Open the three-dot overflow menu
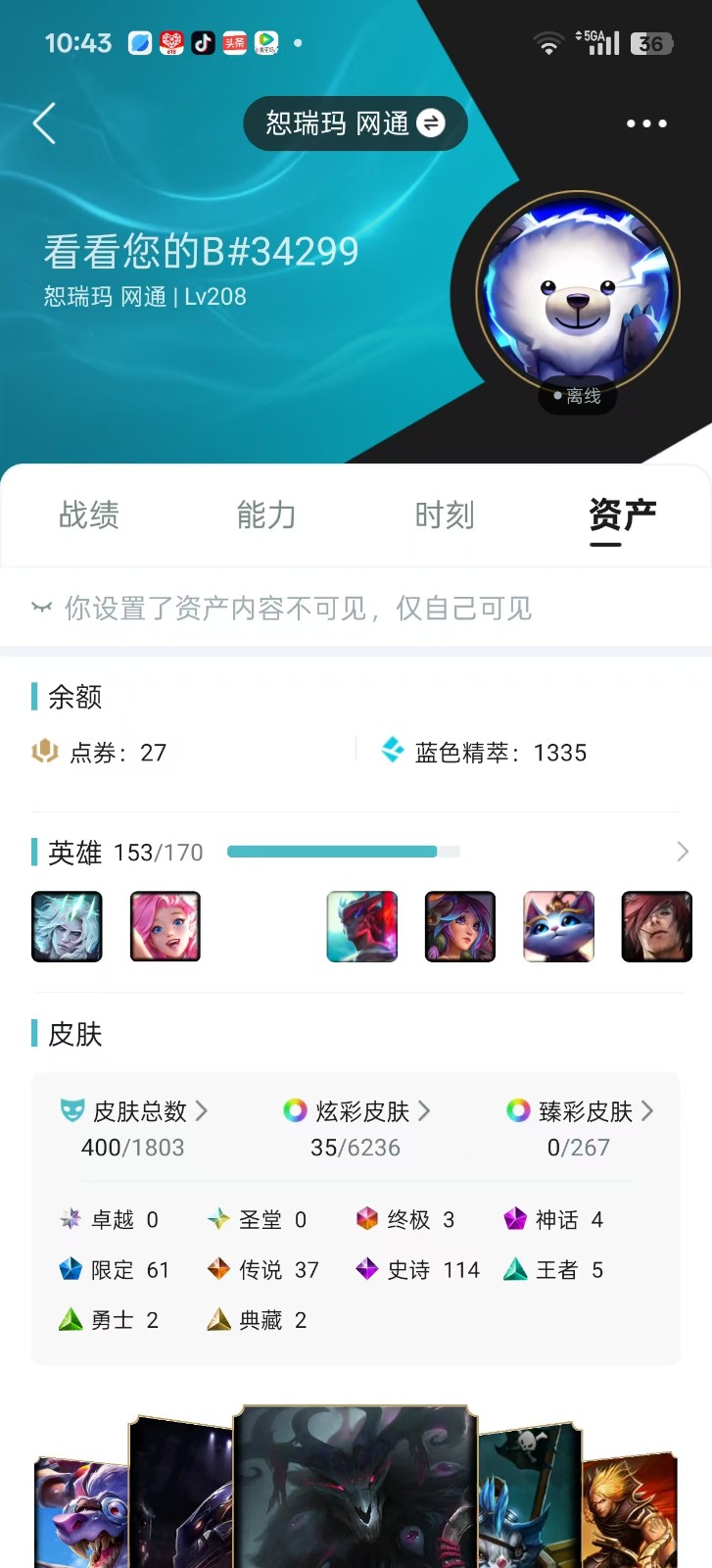 (646, 123)
